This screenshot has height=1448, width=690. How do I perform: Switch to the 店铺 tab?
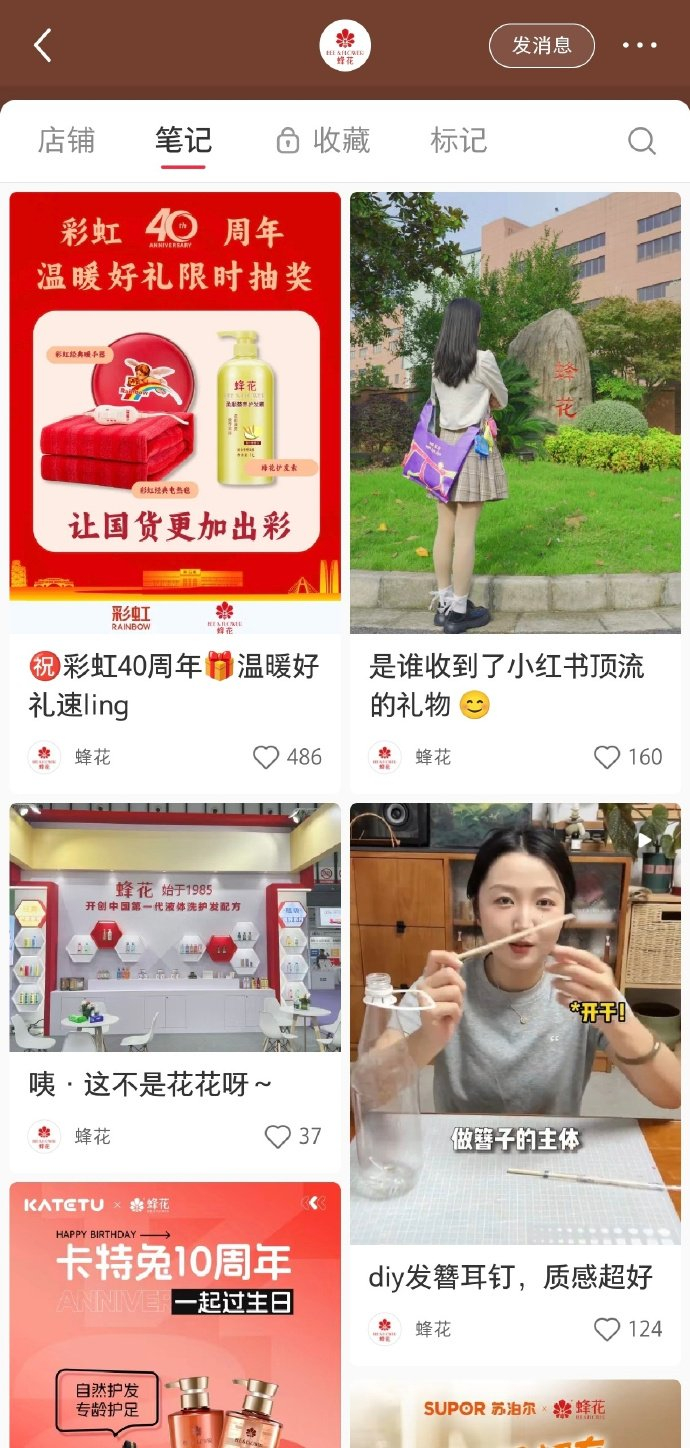click(x=66, y=140)
